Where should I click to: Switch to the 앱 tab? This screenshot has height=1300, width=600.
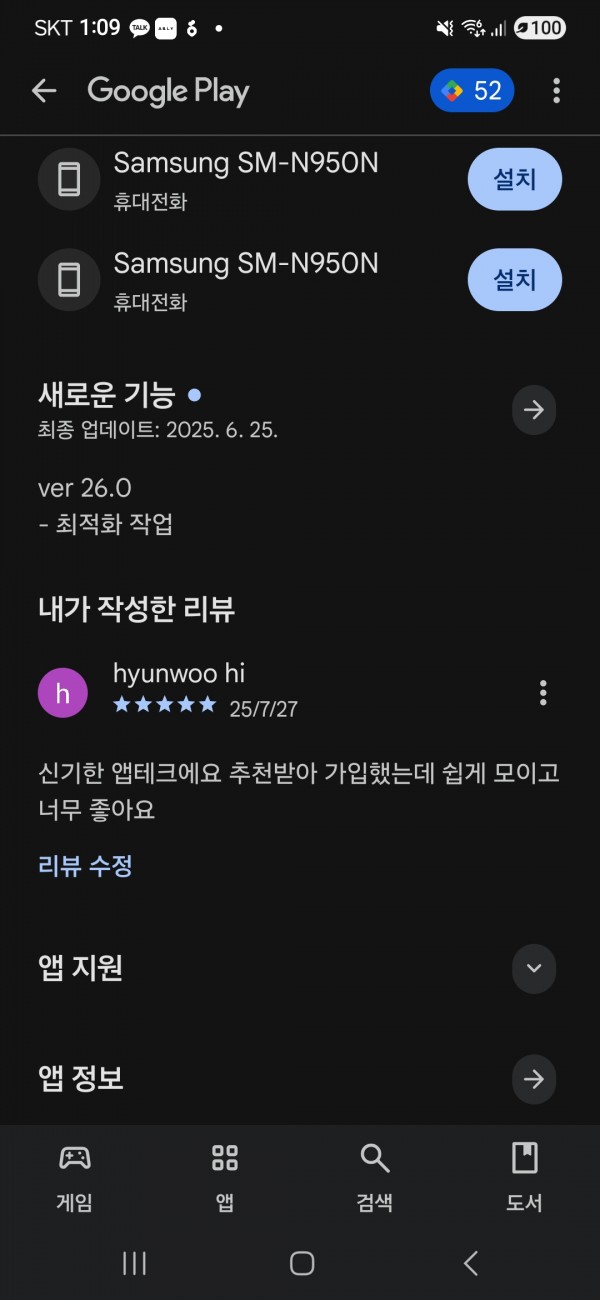pyautogui.click(x=225, y=1177)
